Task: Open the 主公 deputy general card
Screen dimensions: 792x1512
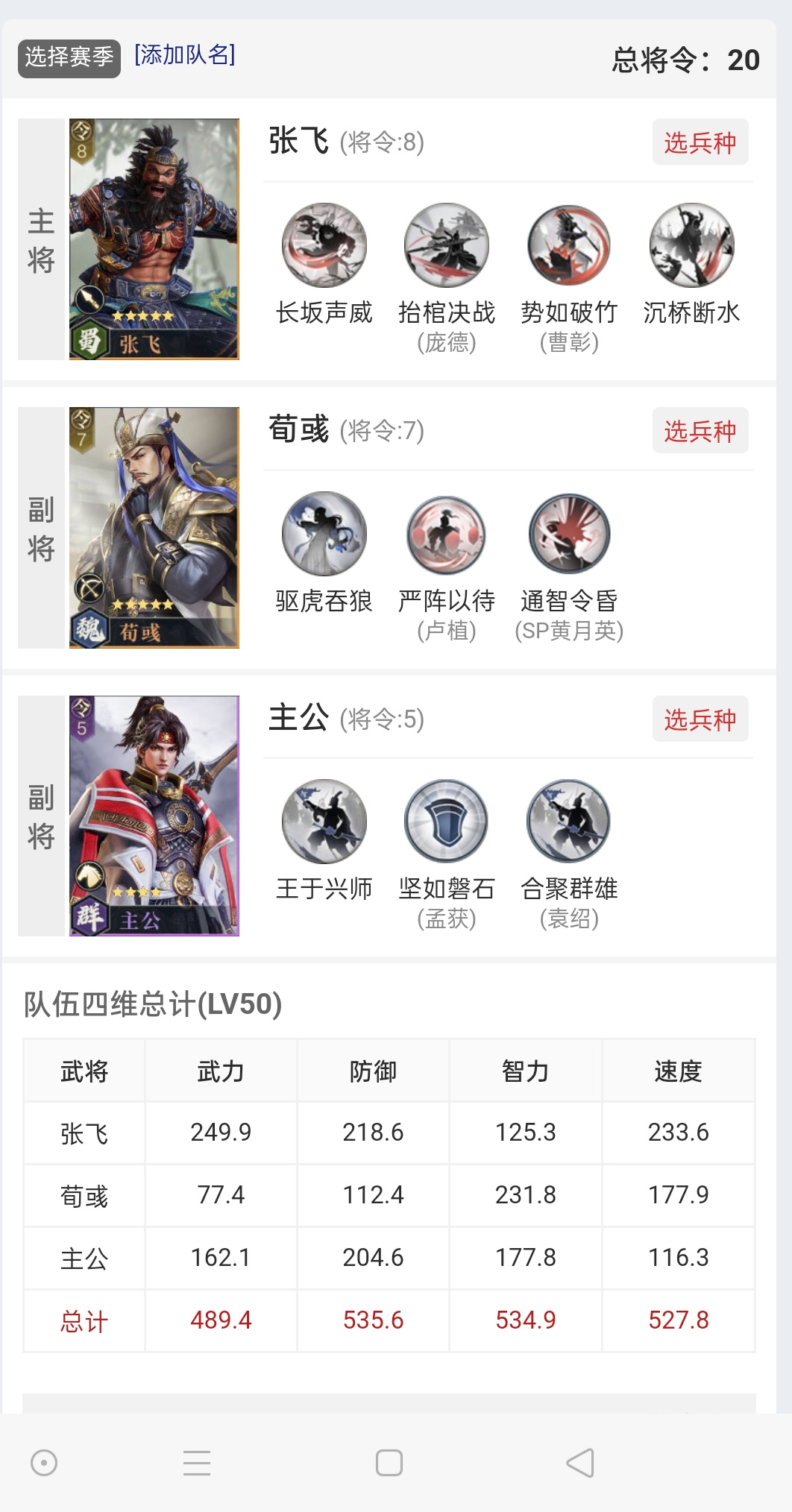Action: [154, 816]
